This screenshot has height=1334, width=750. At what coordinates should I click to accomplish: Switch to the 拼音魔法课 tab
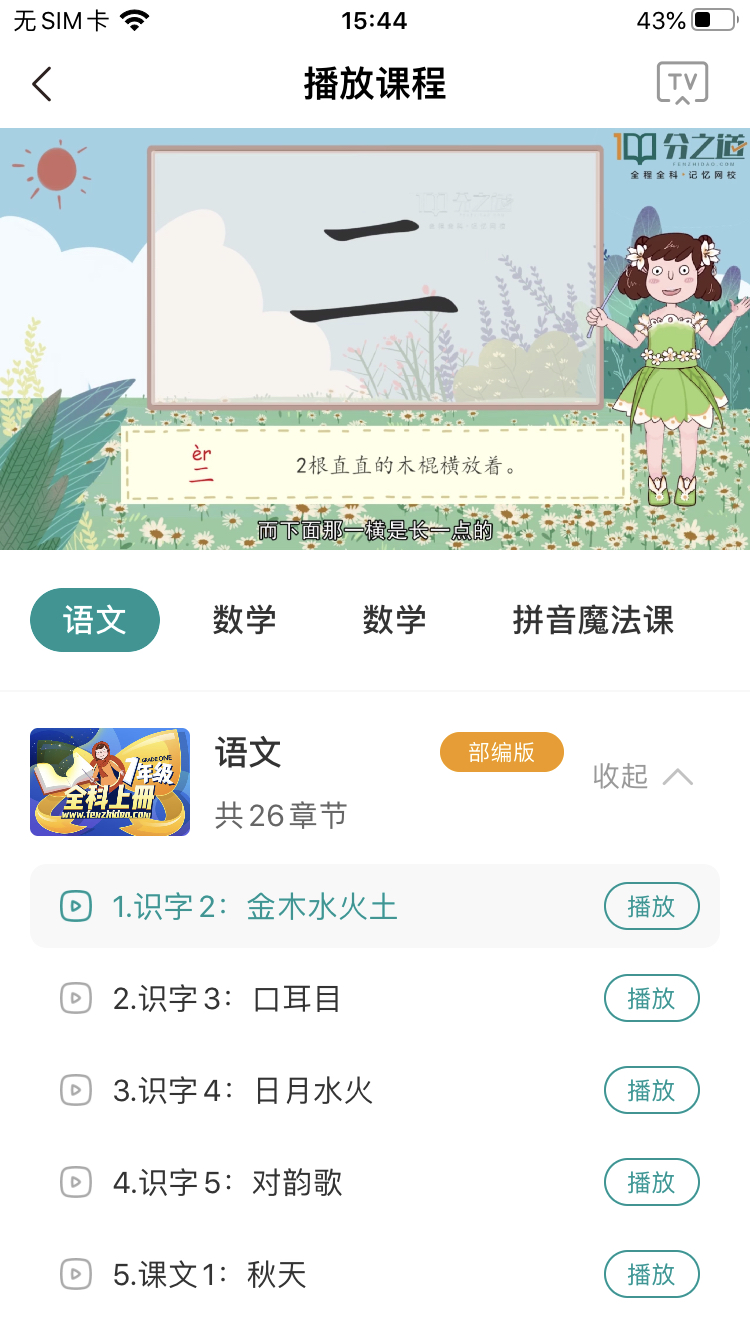pyautogui.click(x=593, y=620)
